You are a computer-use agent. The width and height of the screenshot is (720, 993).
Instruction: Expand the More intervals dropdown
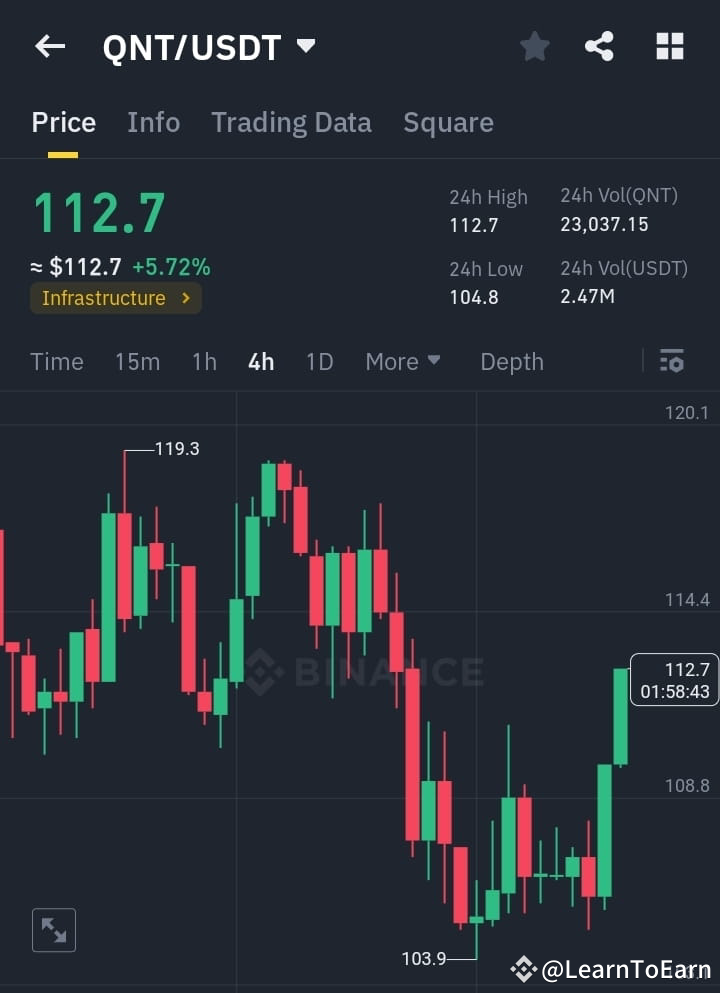(x=403, y=361)
